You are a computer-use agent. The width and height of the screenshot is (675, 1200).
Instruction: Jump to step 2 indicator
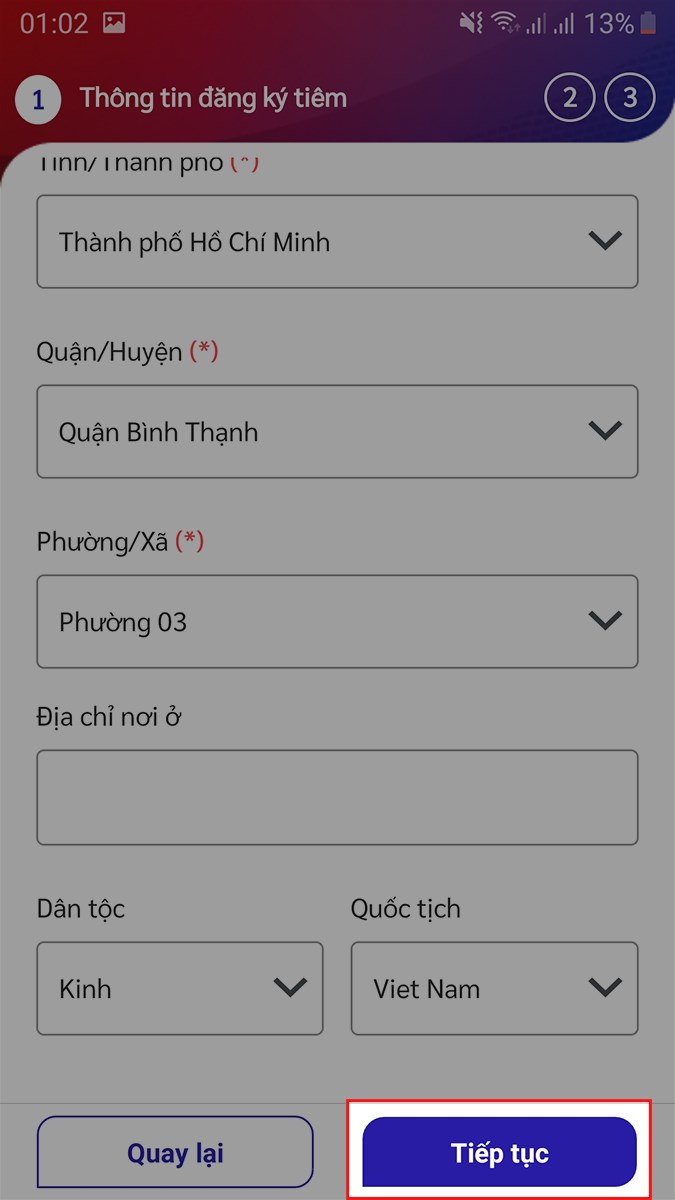[x=570, y=98]
